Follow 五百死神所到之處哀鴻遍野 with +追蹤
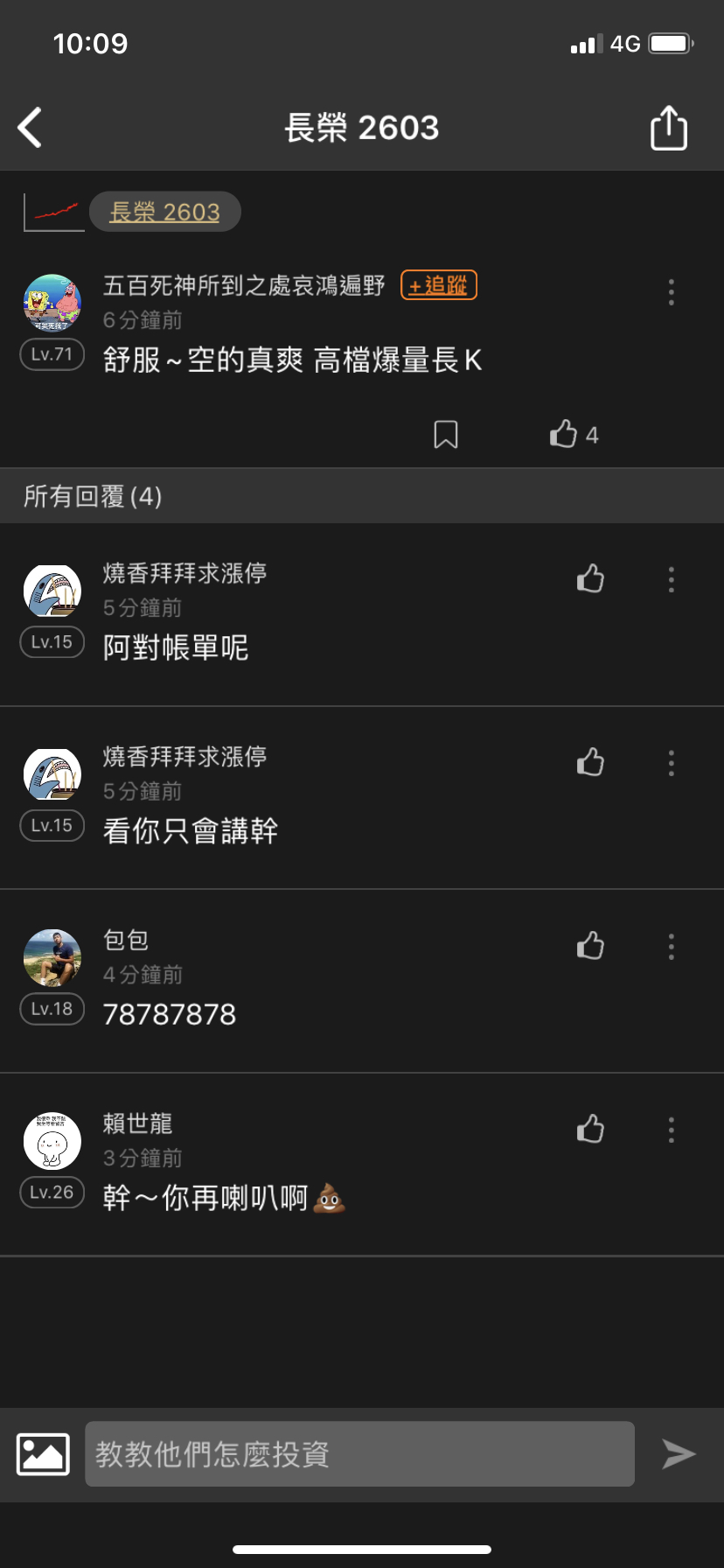 [x=439, y=285]
